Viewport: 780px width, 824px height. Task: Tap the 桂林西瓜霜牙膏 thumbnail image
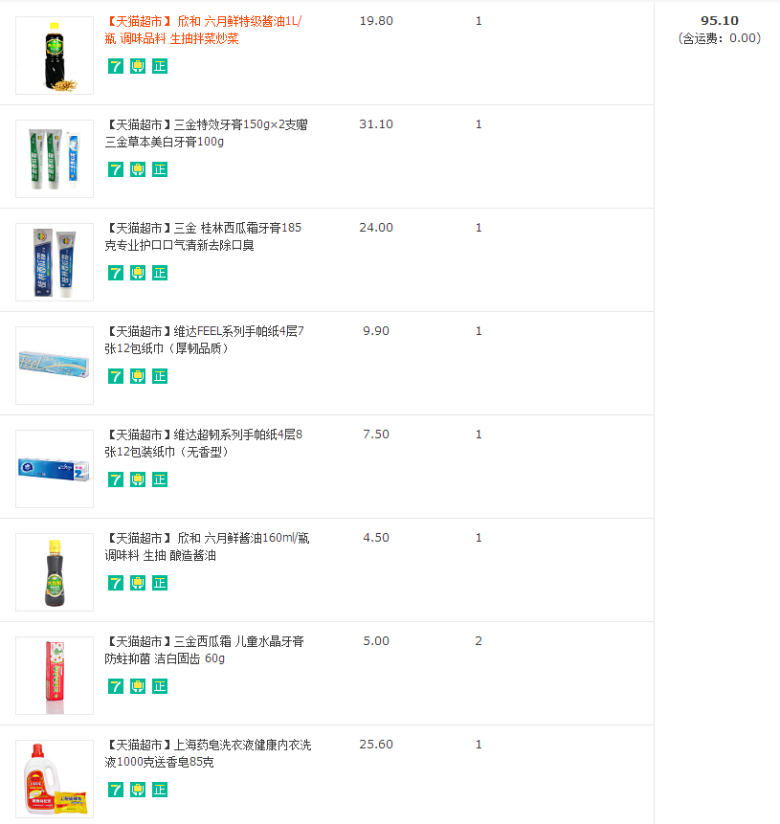(54, 262)
